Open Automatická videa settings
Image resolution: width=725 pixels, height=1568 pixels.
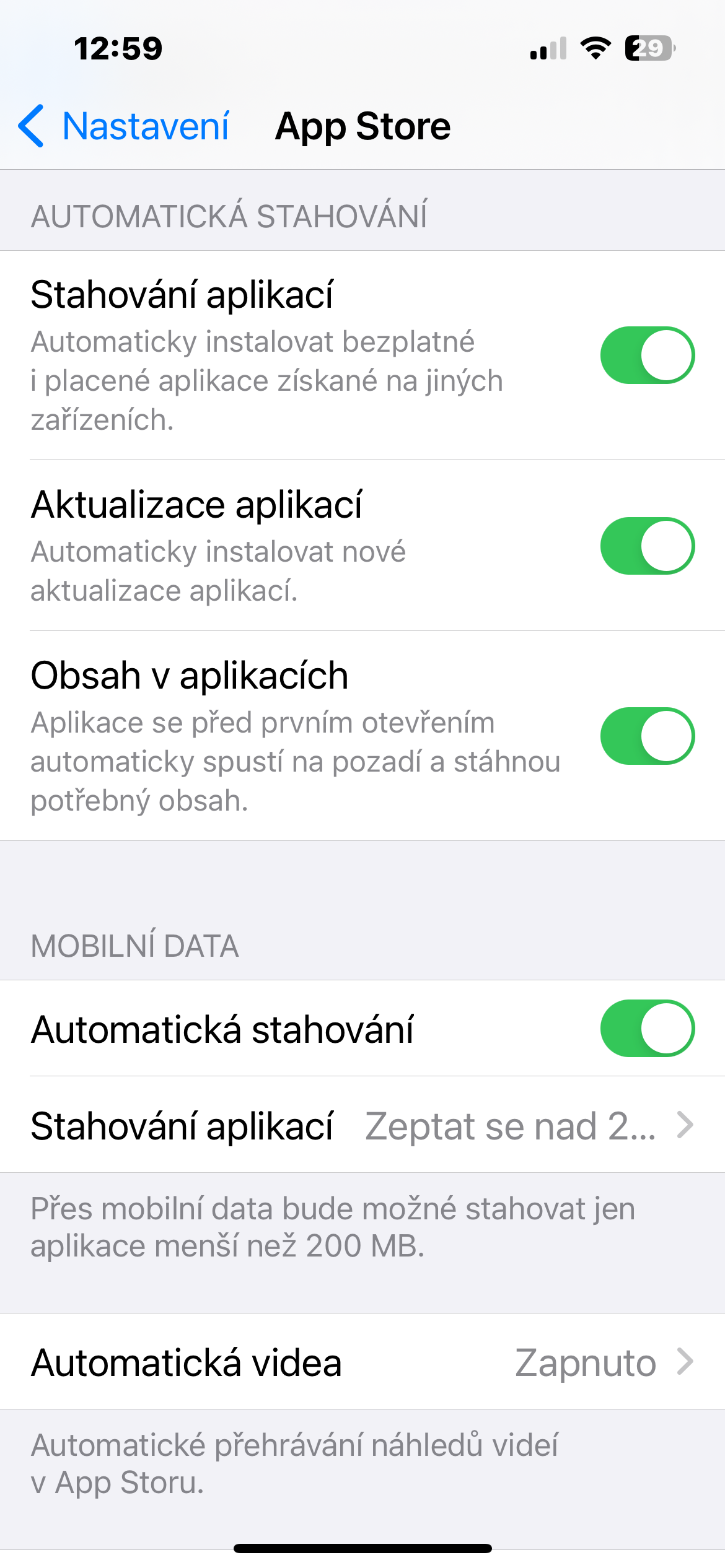(362, 1362)
